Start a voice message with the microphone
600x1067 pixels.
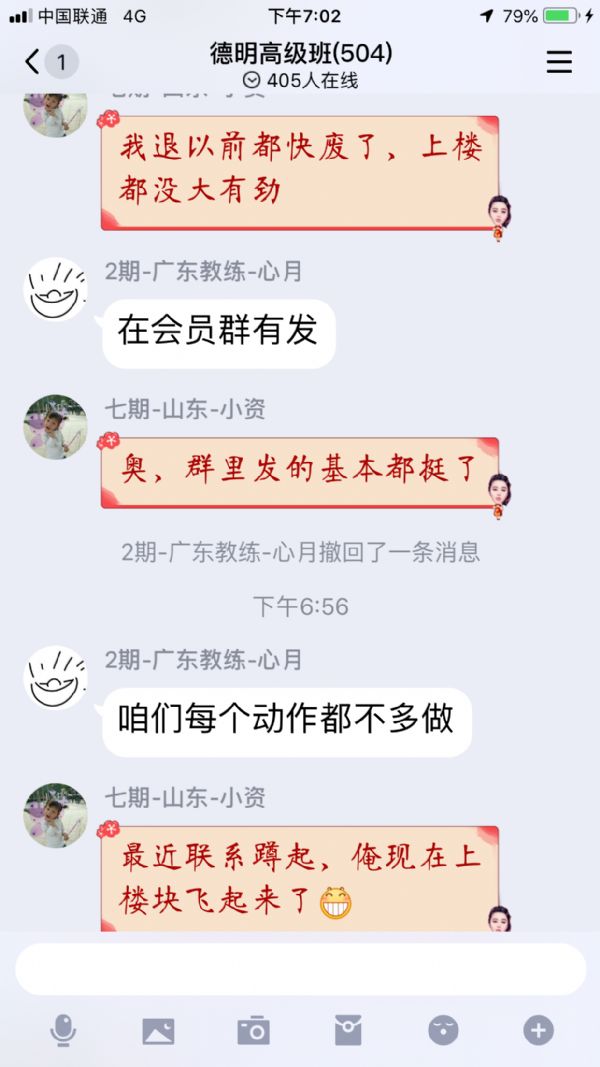click(x=63, y=1030)
